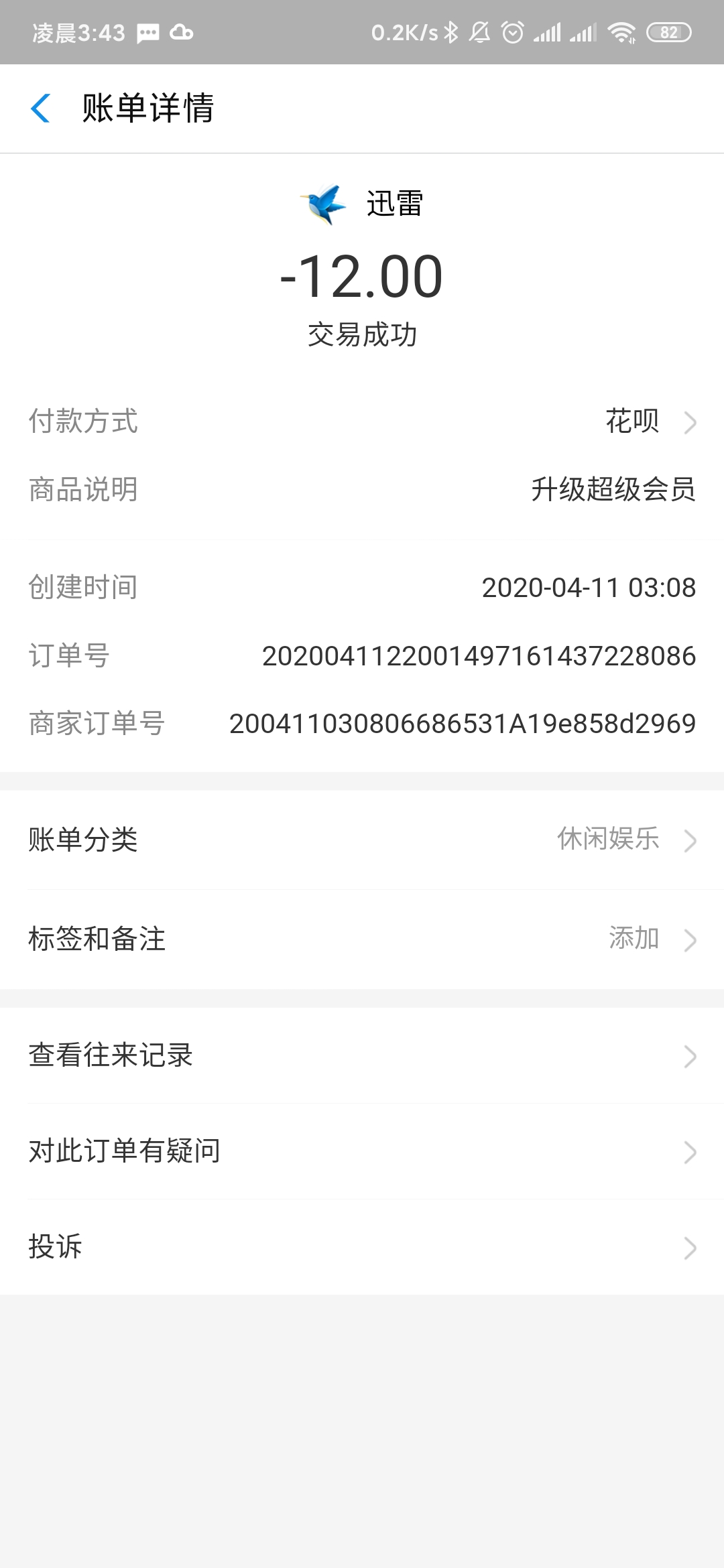Click the alarm clock status bar icon
Image resolution: width=724 pixels, height=1568 pixels.
[x=511, y=31]
